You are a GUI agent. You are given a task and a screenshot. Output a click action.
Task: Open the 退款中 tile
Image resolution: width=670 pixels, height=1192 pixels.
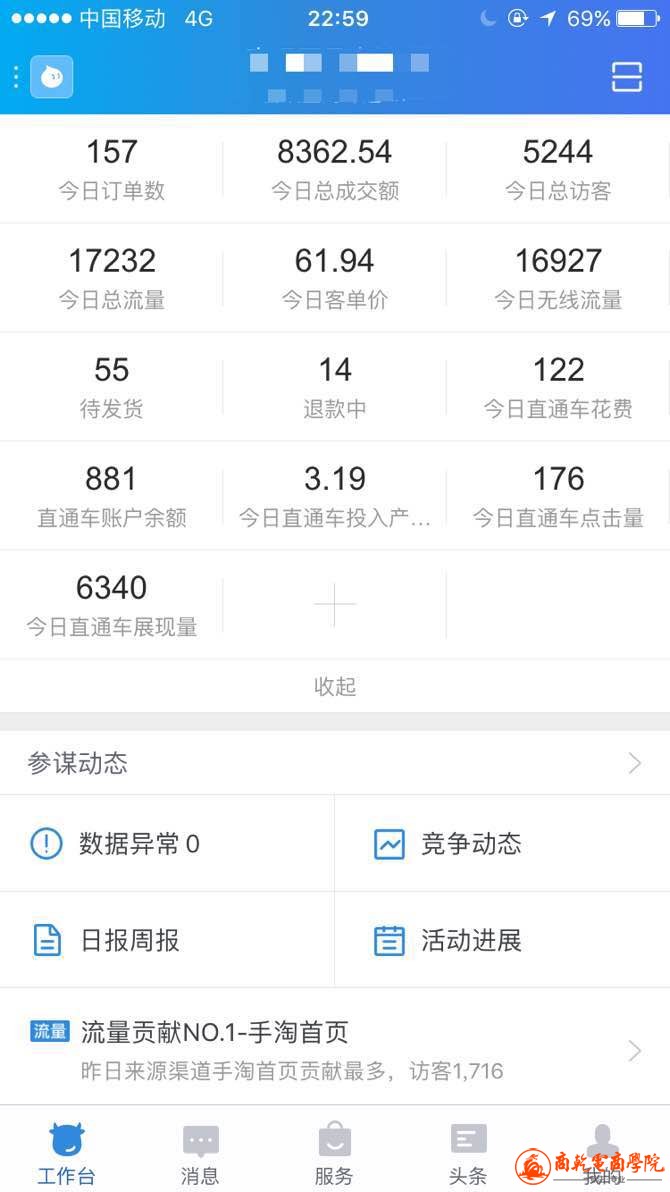coord(335,387)
